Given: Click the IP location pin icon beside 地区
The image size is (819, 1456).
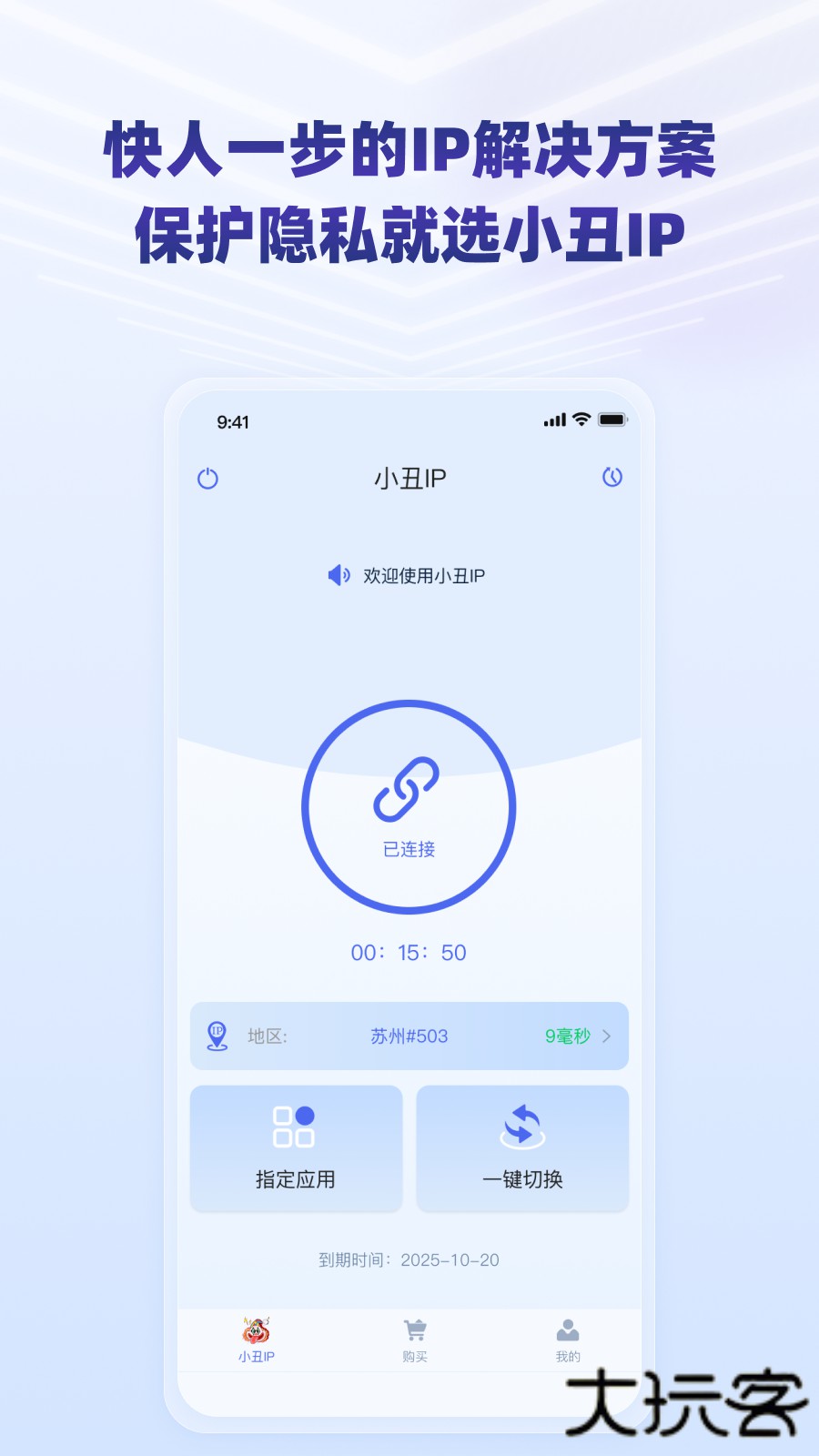Looking at the screenshot, I should click(217, 1036).
